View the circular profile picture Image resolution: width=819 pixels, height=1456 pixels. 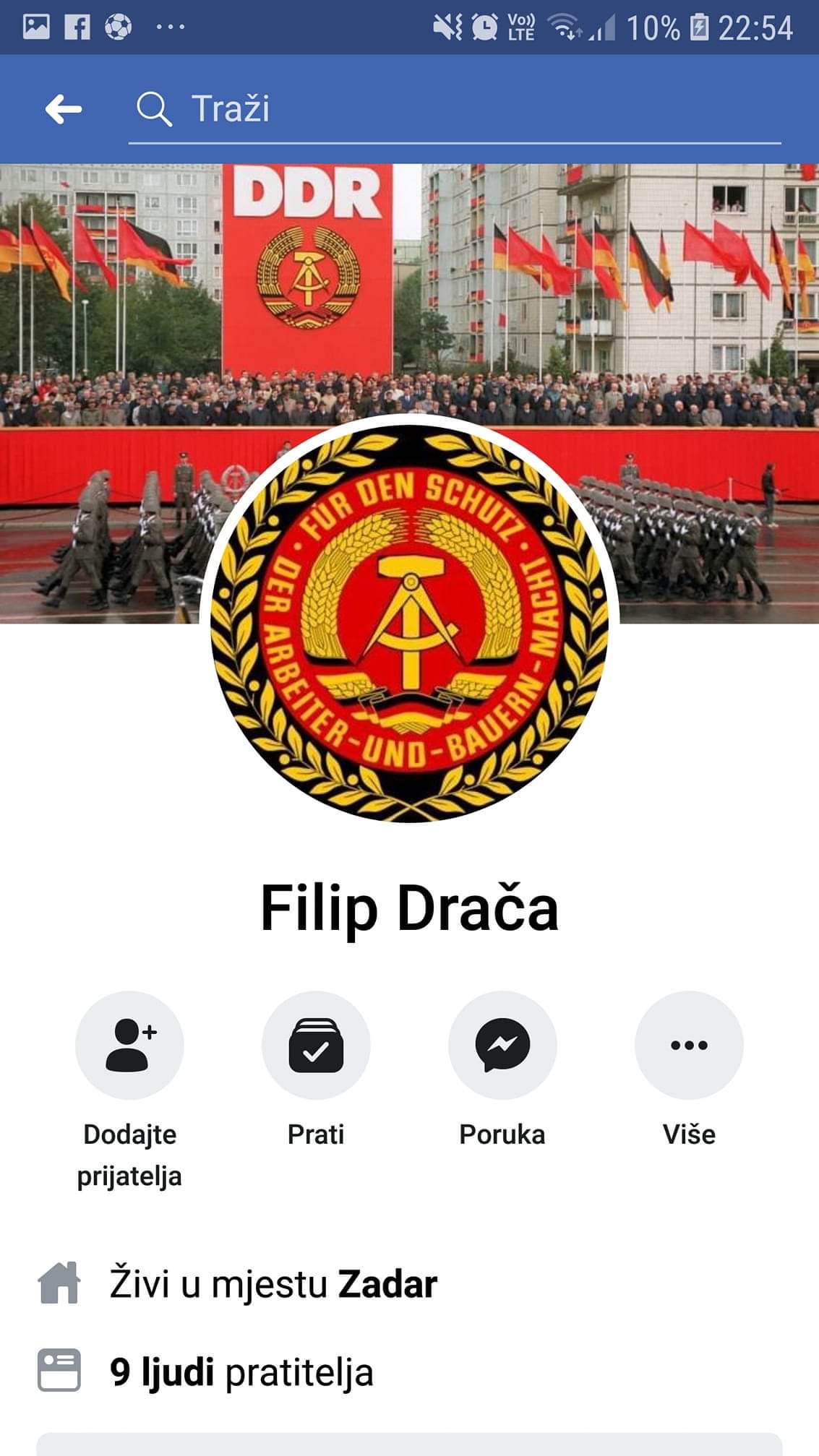[409, 623]
